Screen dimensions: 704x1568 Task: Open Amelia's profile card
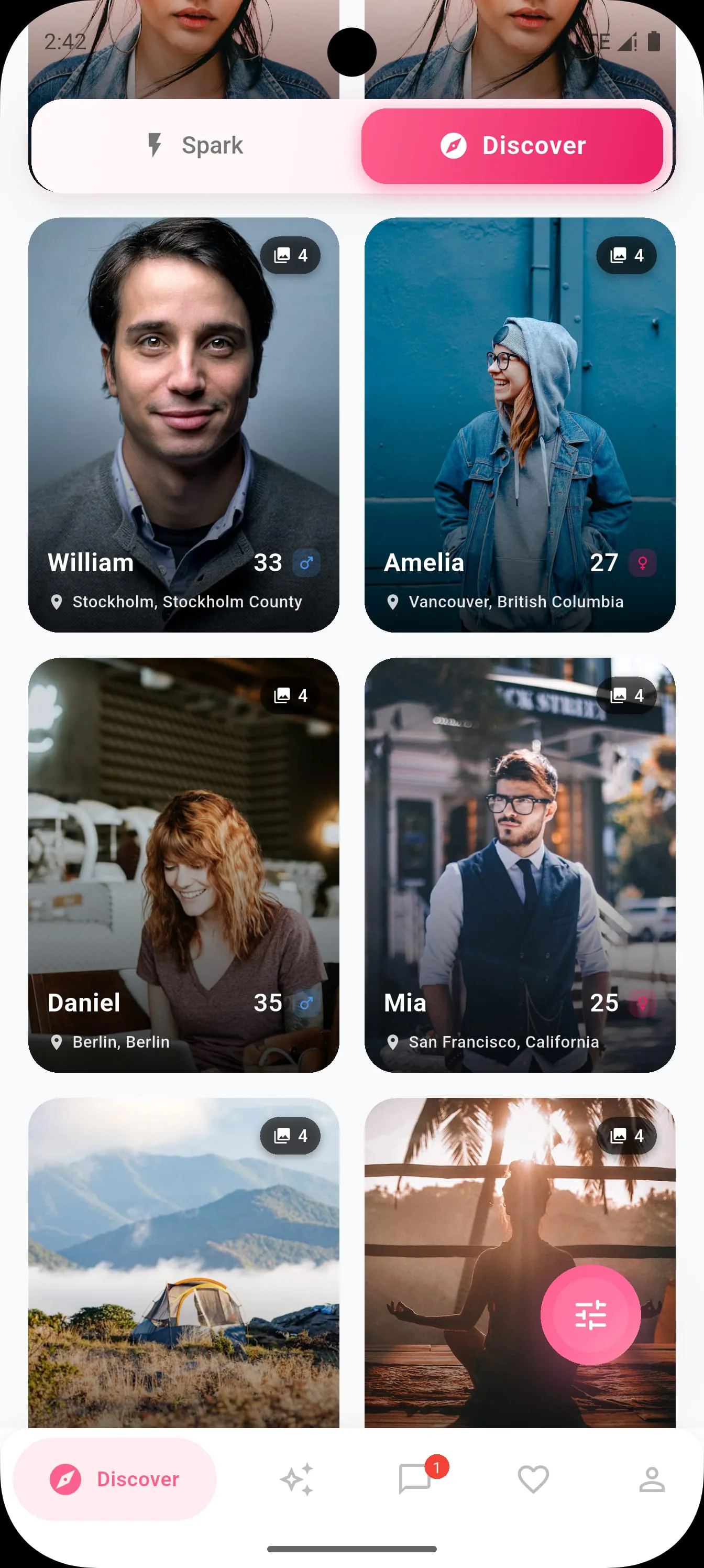519,424
